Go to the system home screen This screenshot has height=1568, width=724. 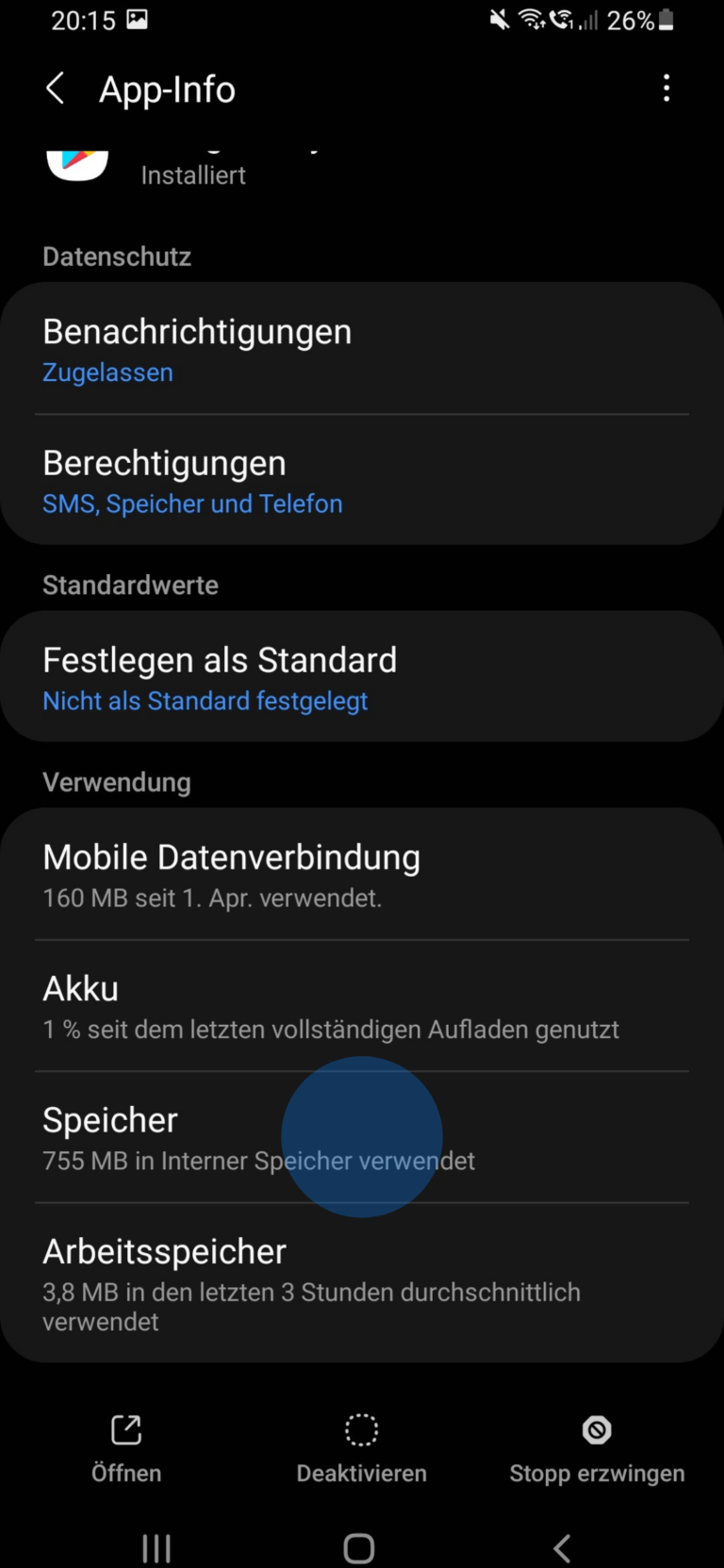(359, 1547)
